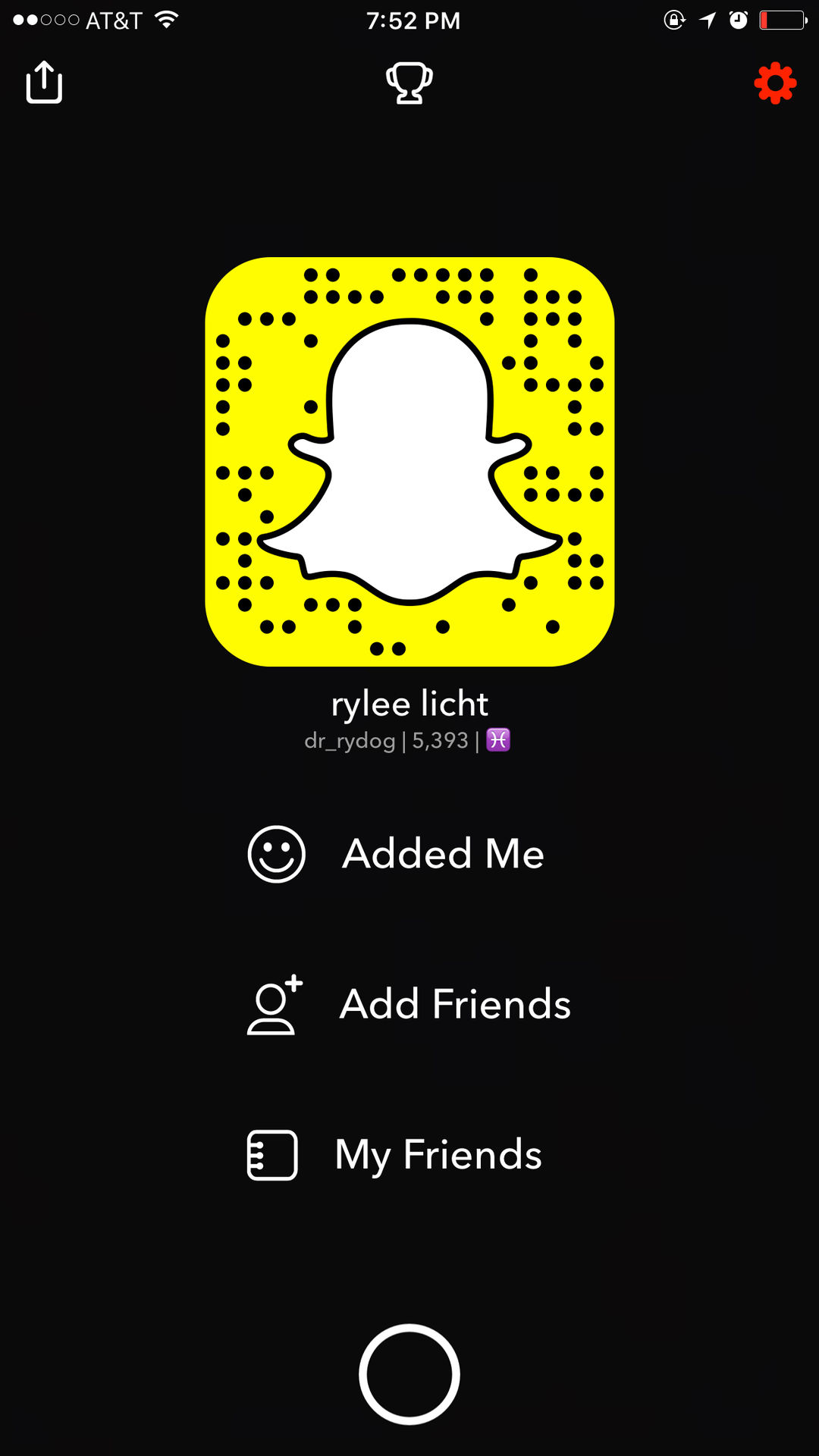
Task: Return to camera with the circle button
Action: [409, 1374]
